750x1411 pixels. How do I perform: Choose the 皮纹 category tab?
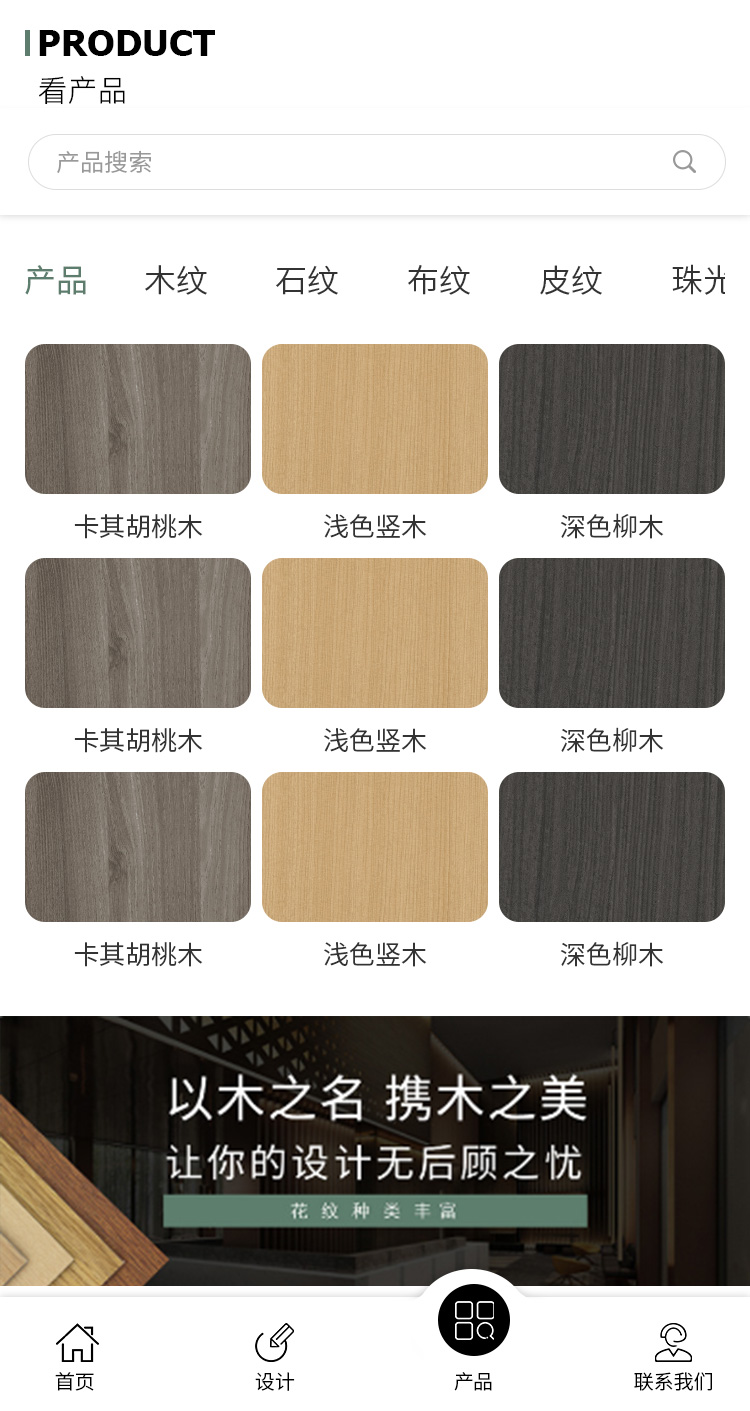571,281
